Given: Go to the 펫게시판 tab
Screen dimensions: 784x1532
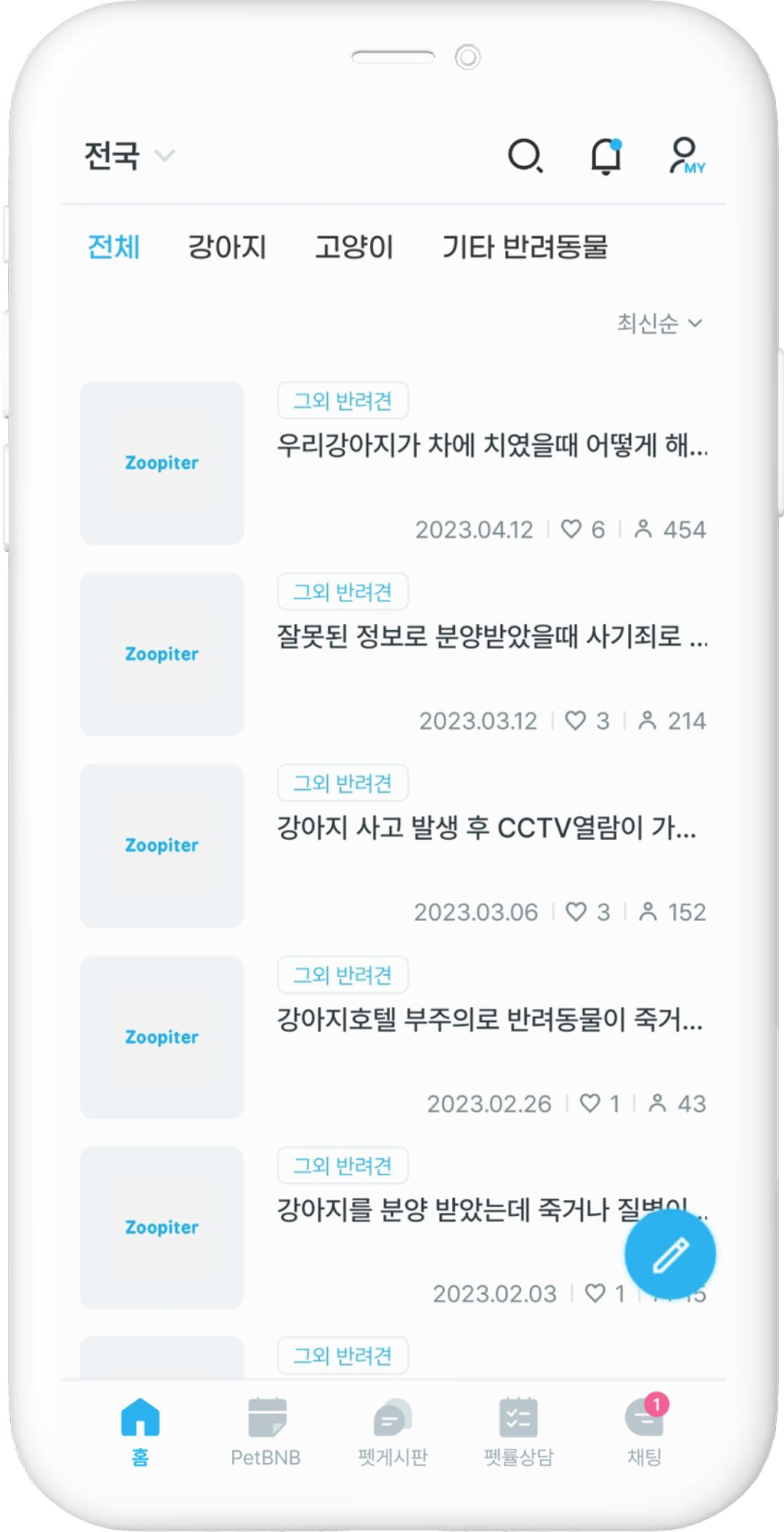Looking at the screenshot, I should (392, 1433).
